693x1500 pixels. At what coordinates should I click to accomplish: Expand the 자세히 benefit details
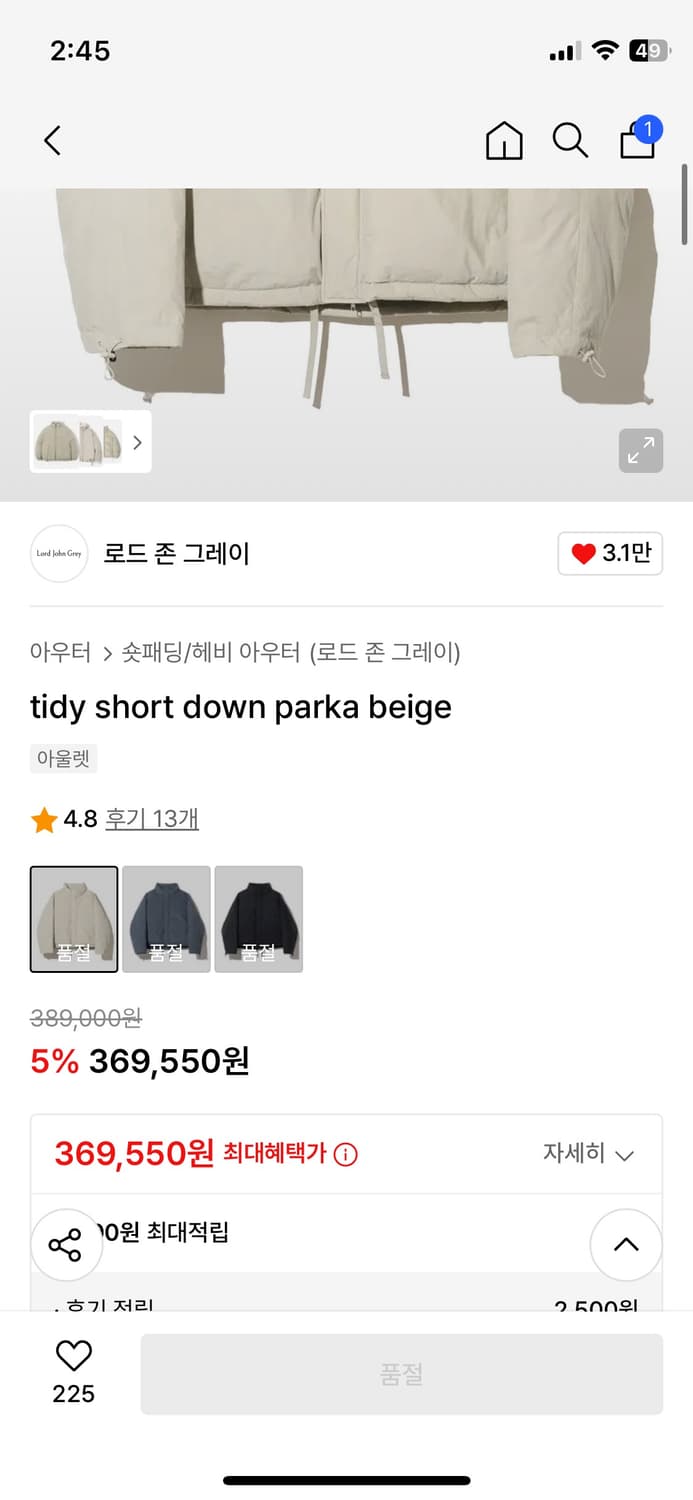(x=588, y=1154)
